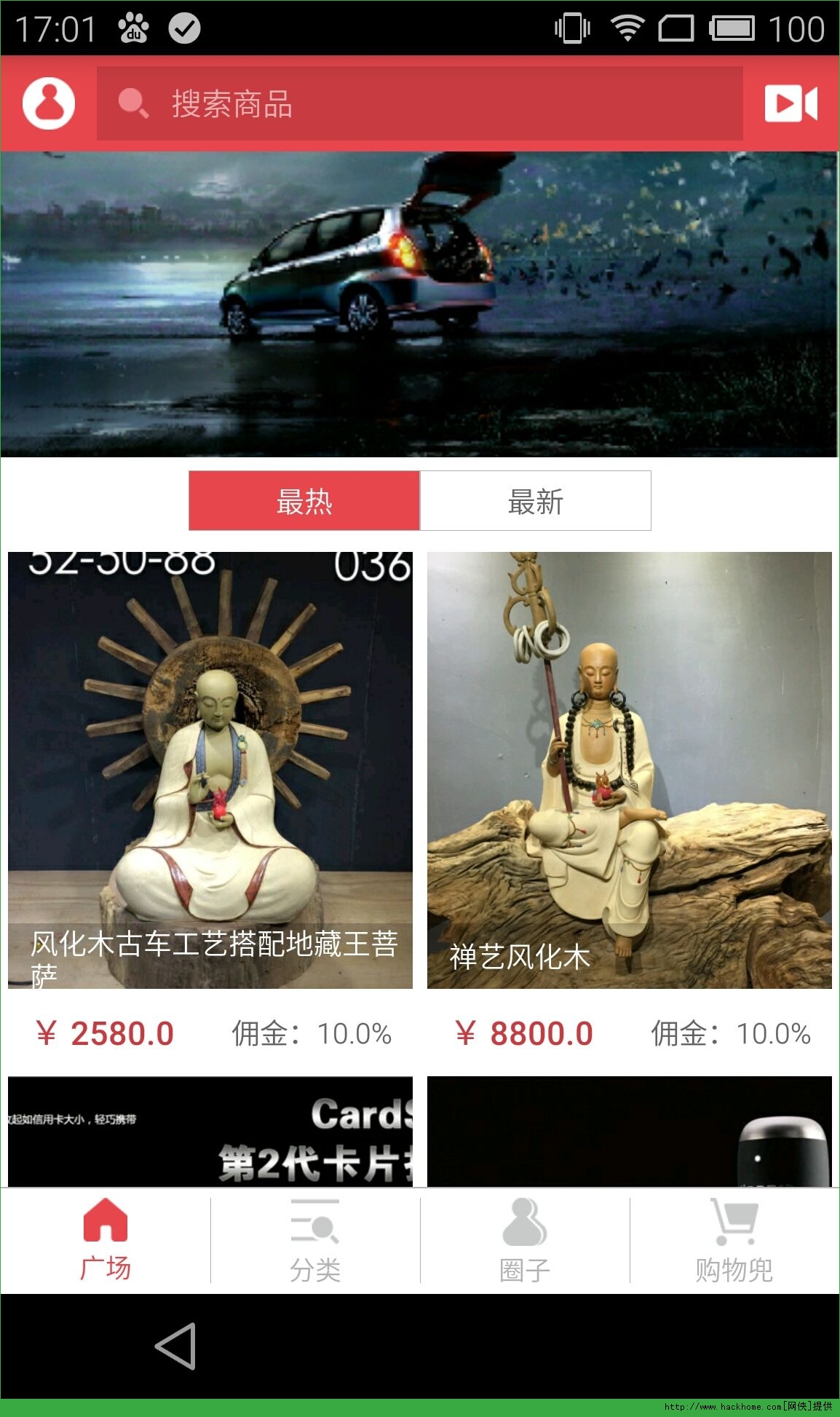Open the 风化木古车工艺搭配地藏王菩萨 product
This screenshot has width=840, height=1417.
click(x=210, y=770)
